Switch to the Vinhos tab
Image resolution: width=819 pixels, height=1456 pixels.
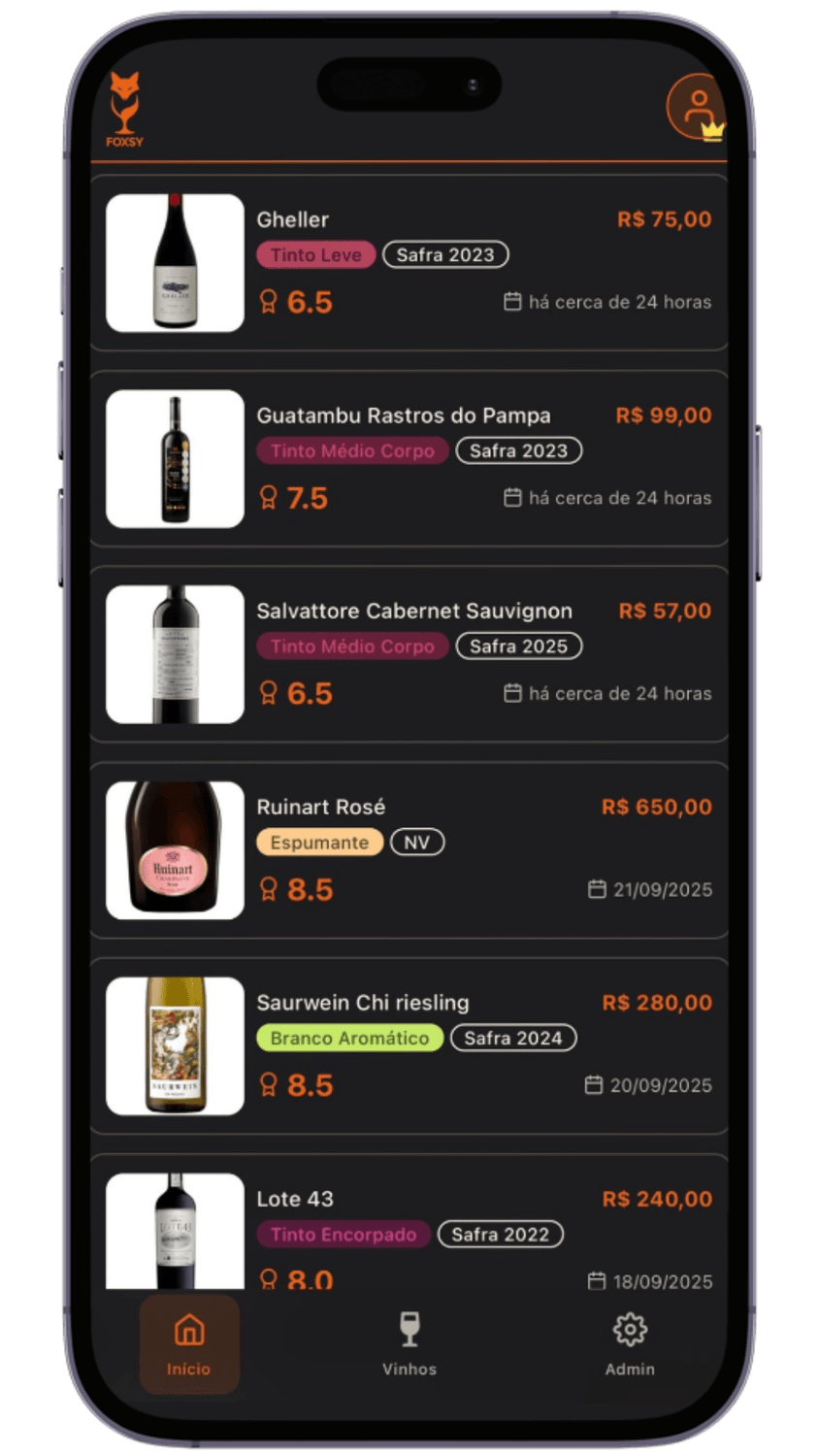pyautogui.click(x=409, y=1343)
